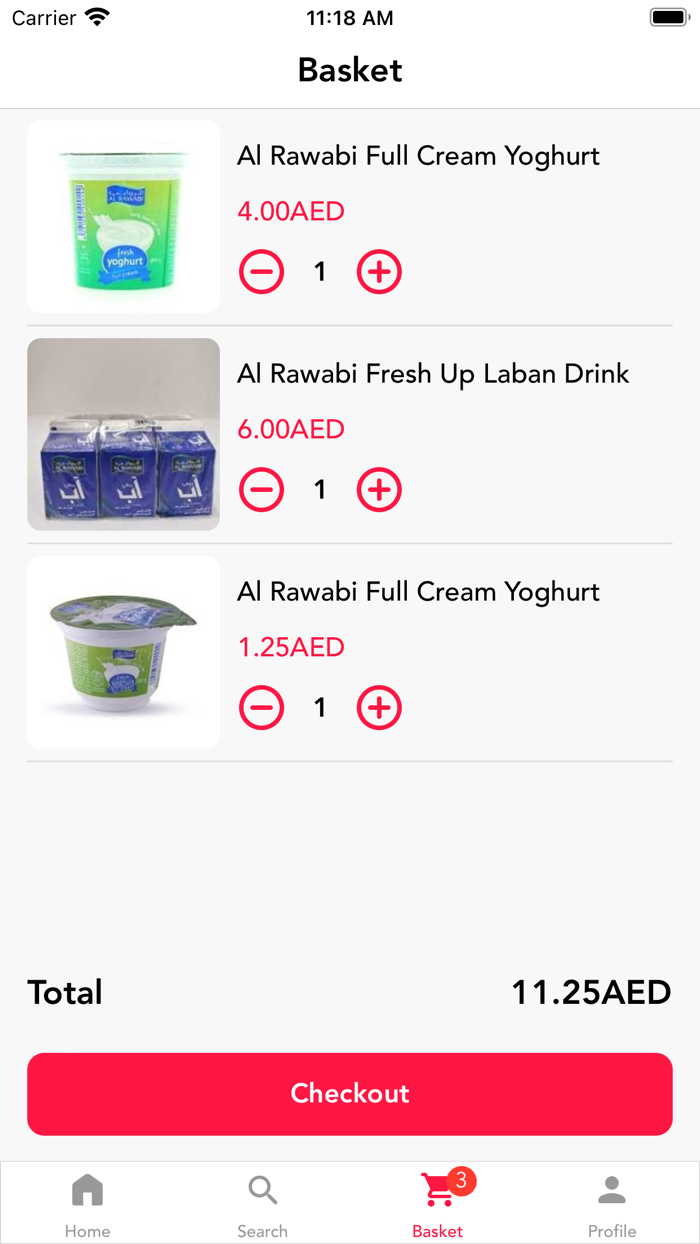Decrease quantity of the 4.00AED Full Cream Yoghurt
700x1244 pixels.
click(261, 272)
